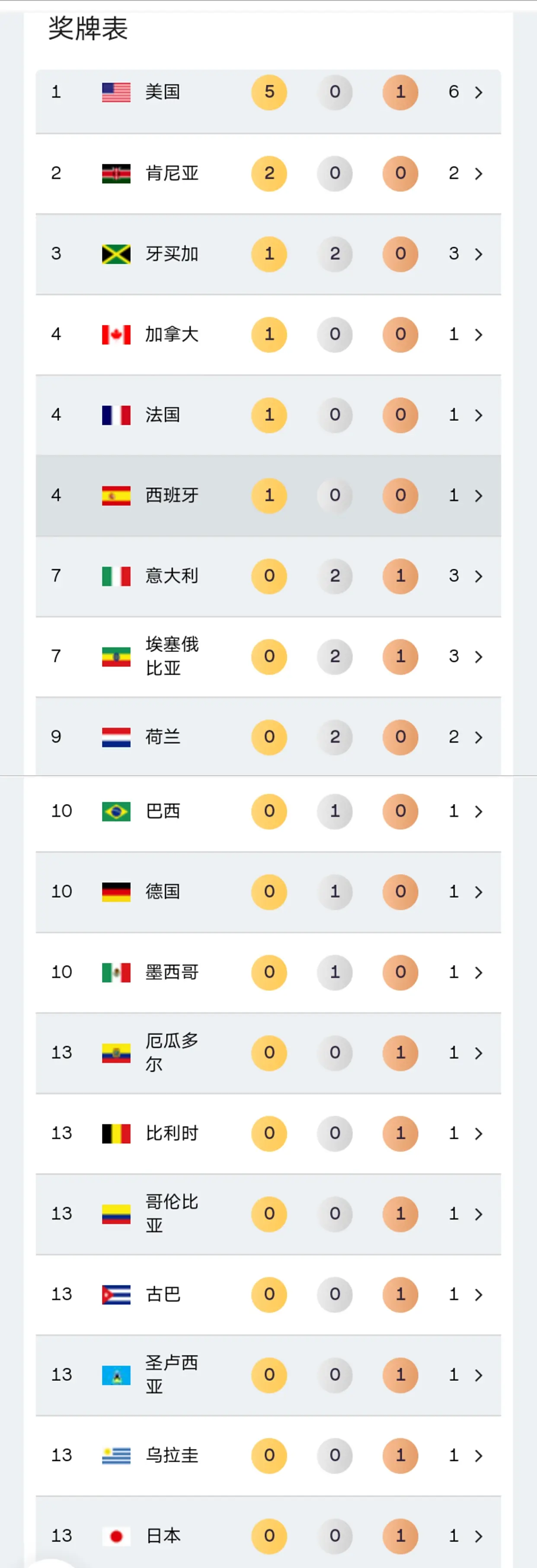Click the bronze medal circle for 厄瓜多尔

400,1053
